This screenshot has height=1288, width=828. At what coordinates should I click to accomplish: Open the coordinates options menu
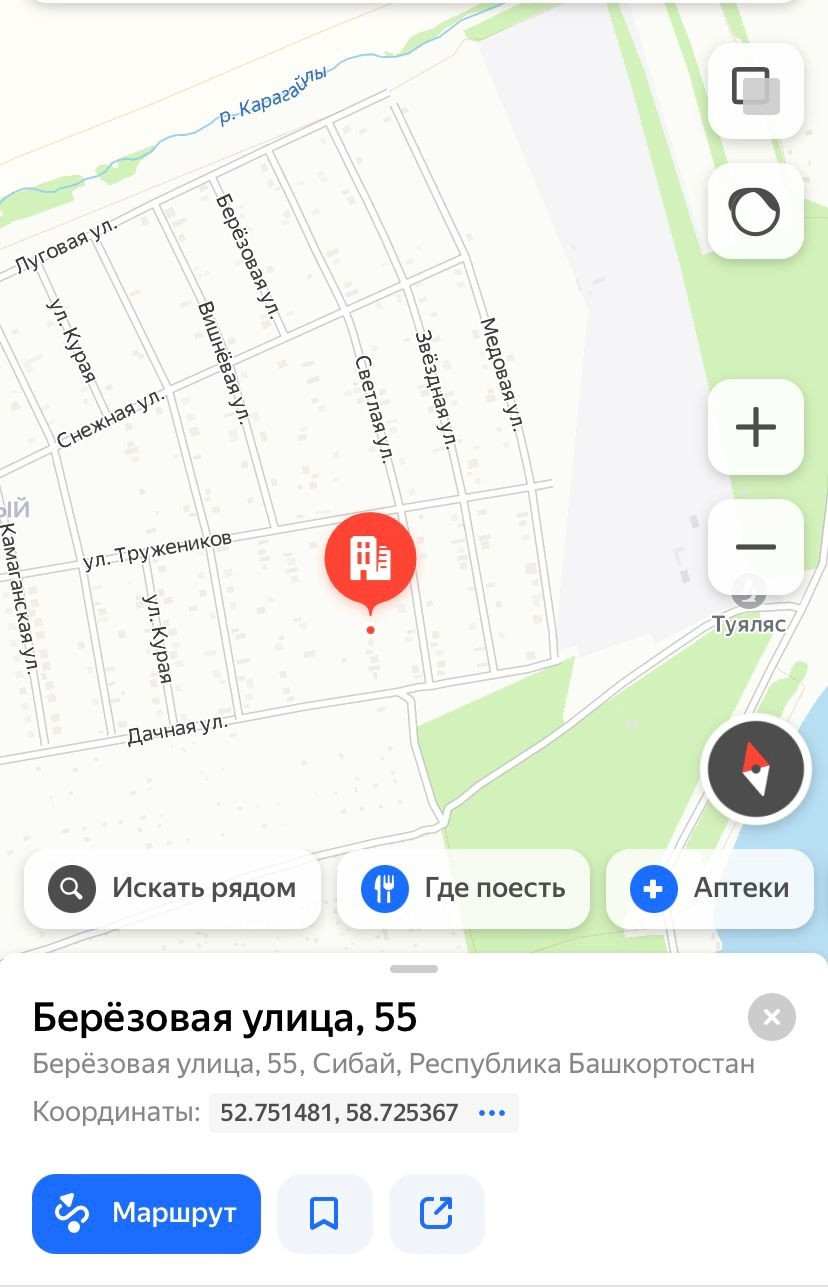(x=493, y=1113)
